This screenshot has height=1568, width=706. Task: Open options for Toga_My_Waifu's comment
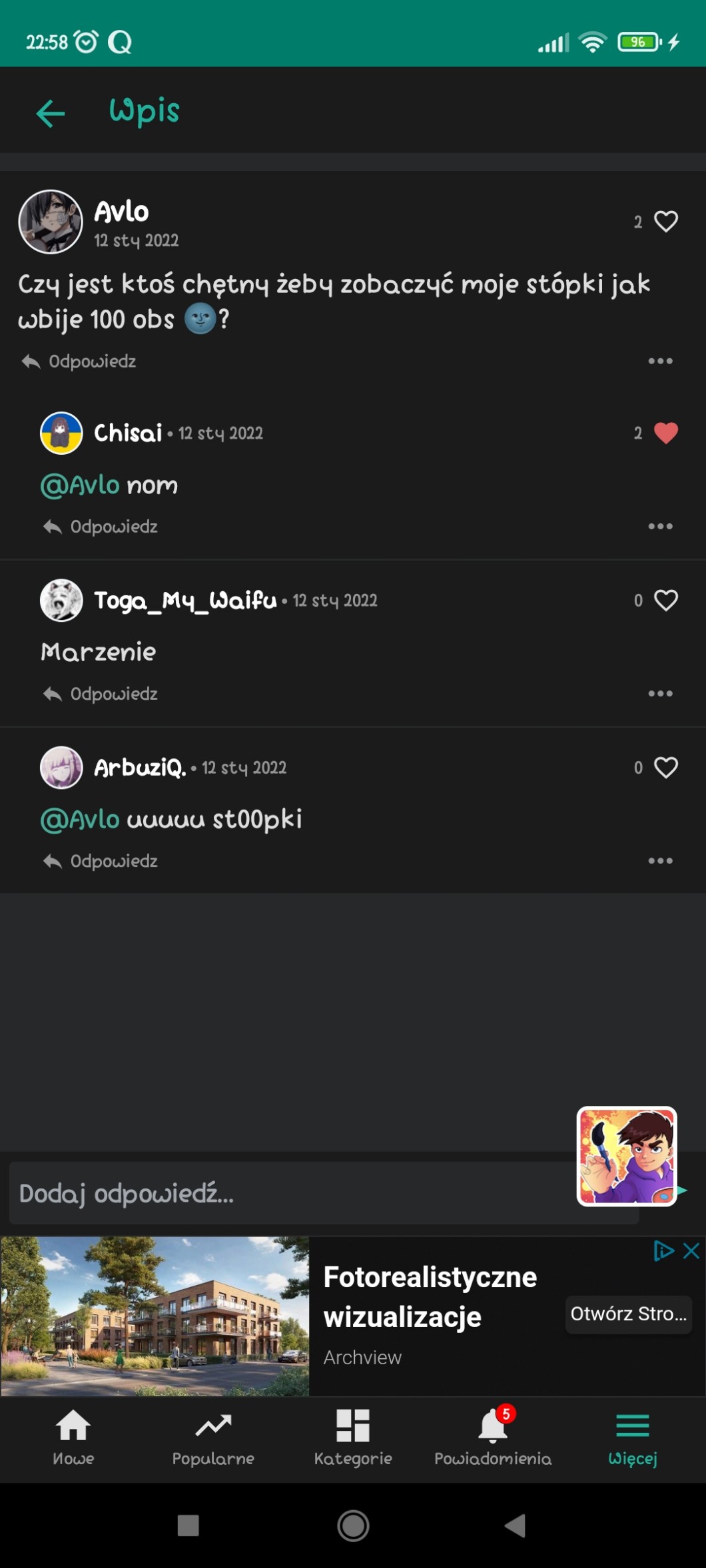tap(660, 693)
